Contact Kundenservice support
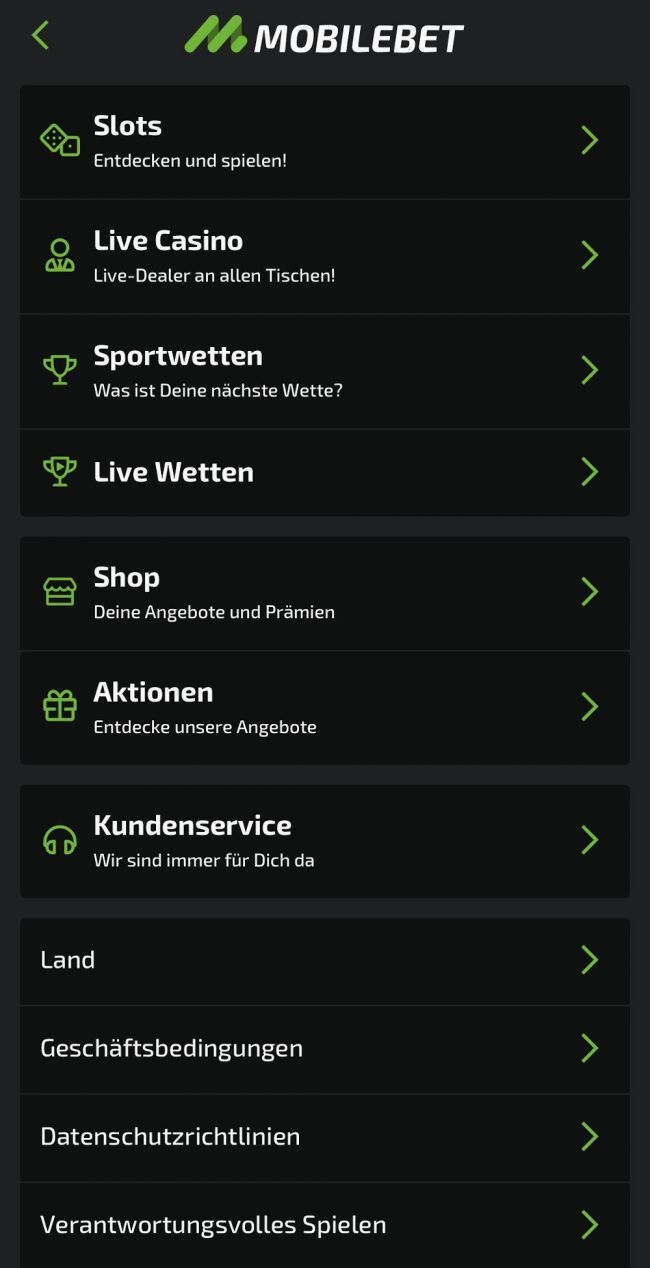Image resolution: width=650 pixels, height=1268 pixels. [x=324, y=840]
